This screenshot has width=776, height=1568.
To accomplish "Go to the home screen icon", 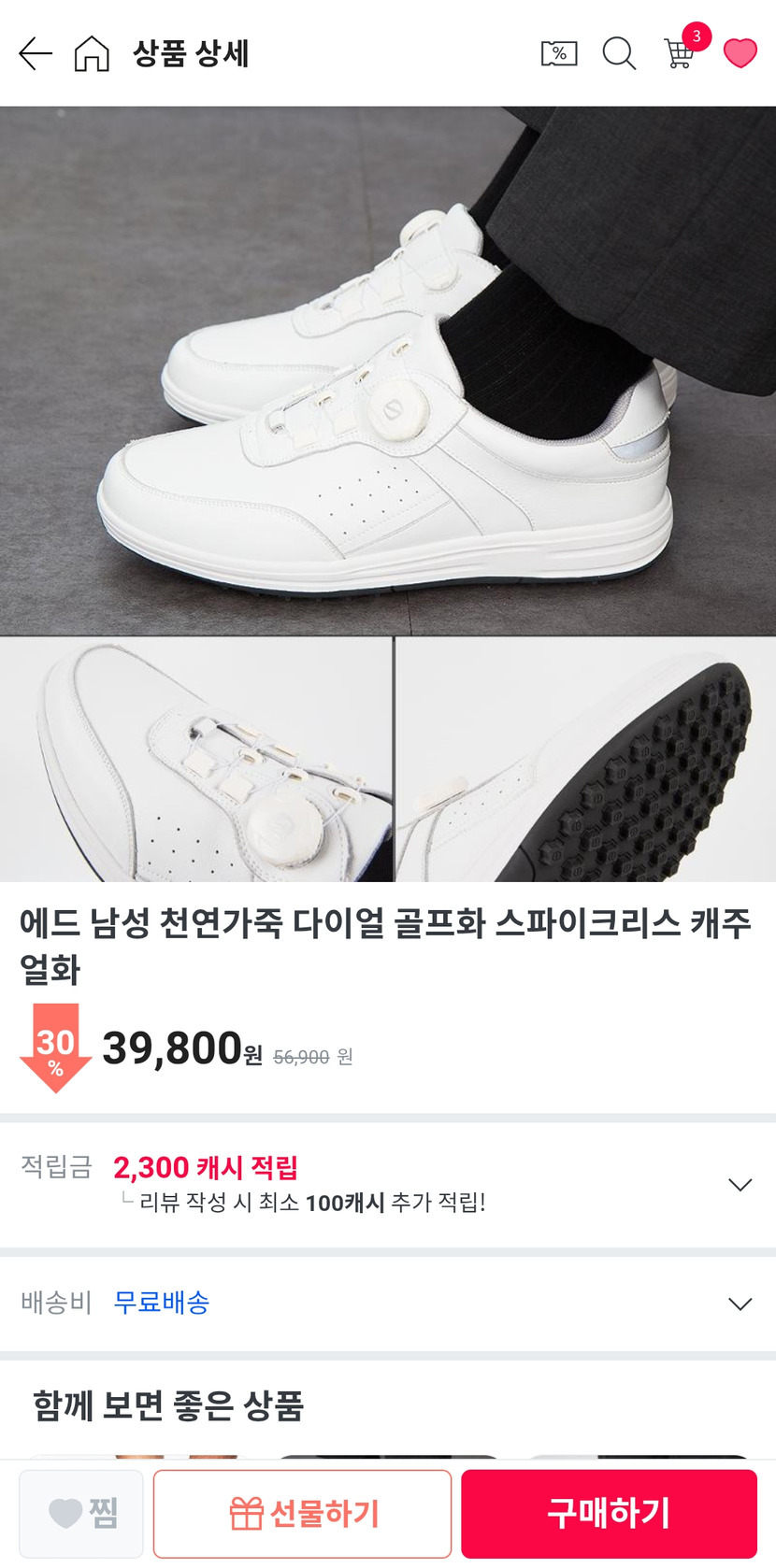I will 92,54.
